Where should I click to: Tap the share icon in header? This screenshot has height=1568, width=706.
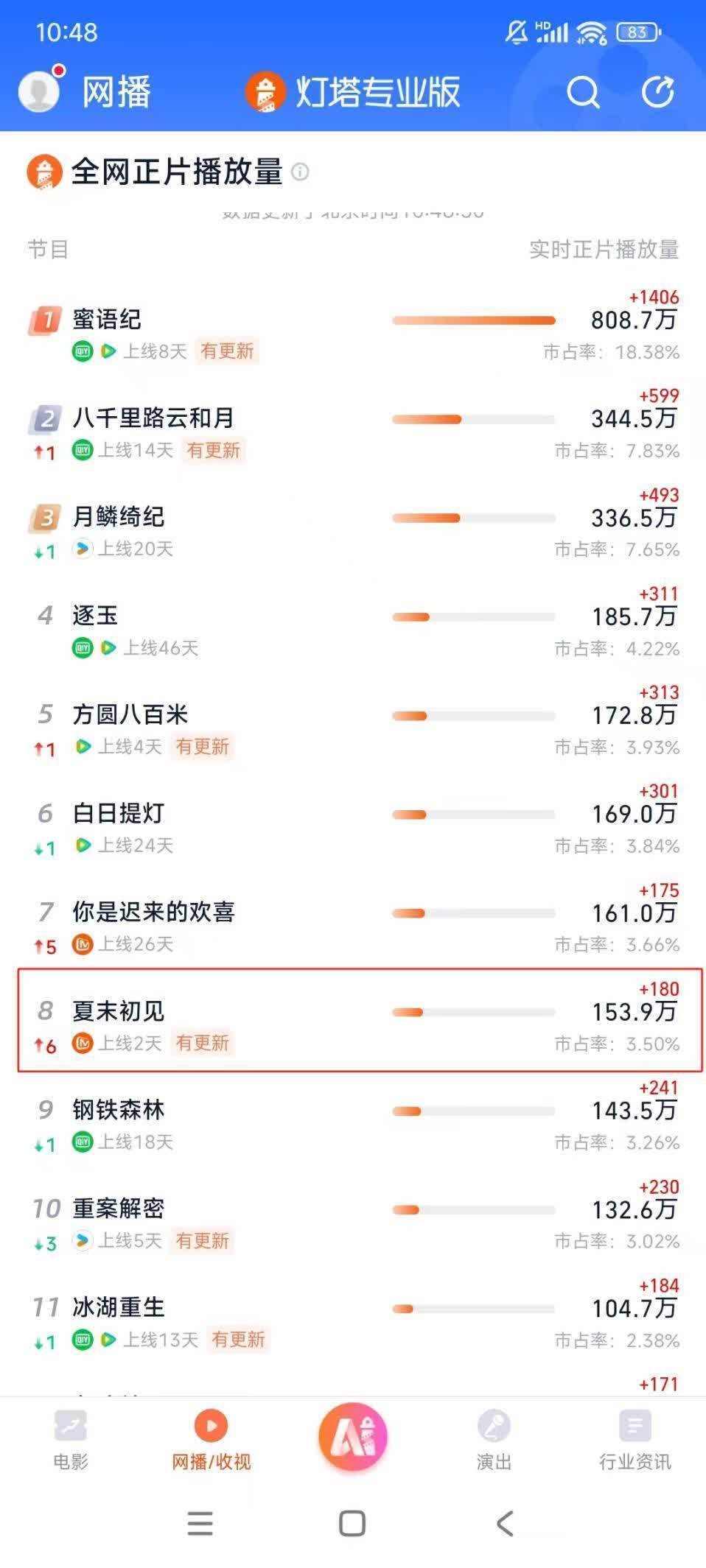tap(657, 93)
